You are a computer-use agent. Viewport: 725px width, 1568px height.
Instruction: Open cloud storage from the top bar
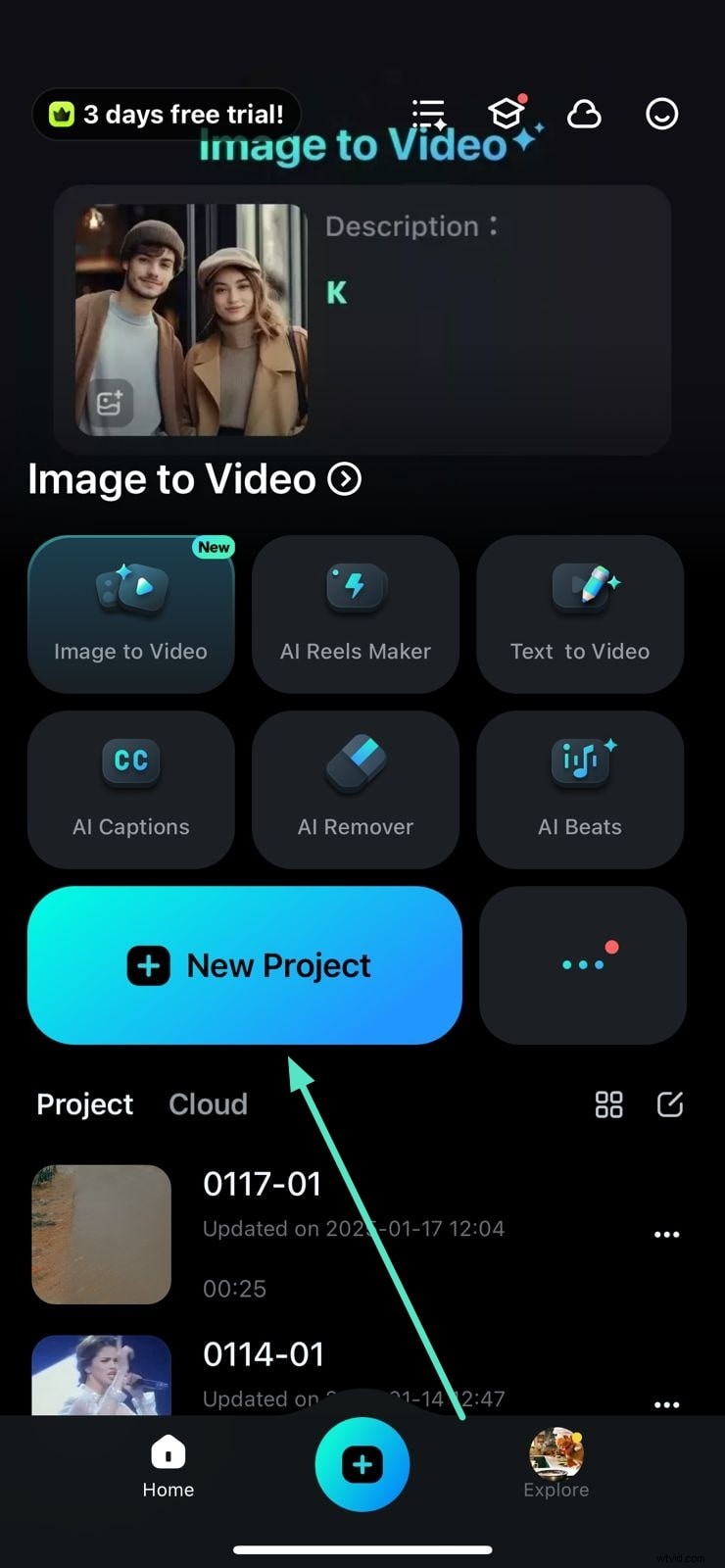(x=584, y=115)
